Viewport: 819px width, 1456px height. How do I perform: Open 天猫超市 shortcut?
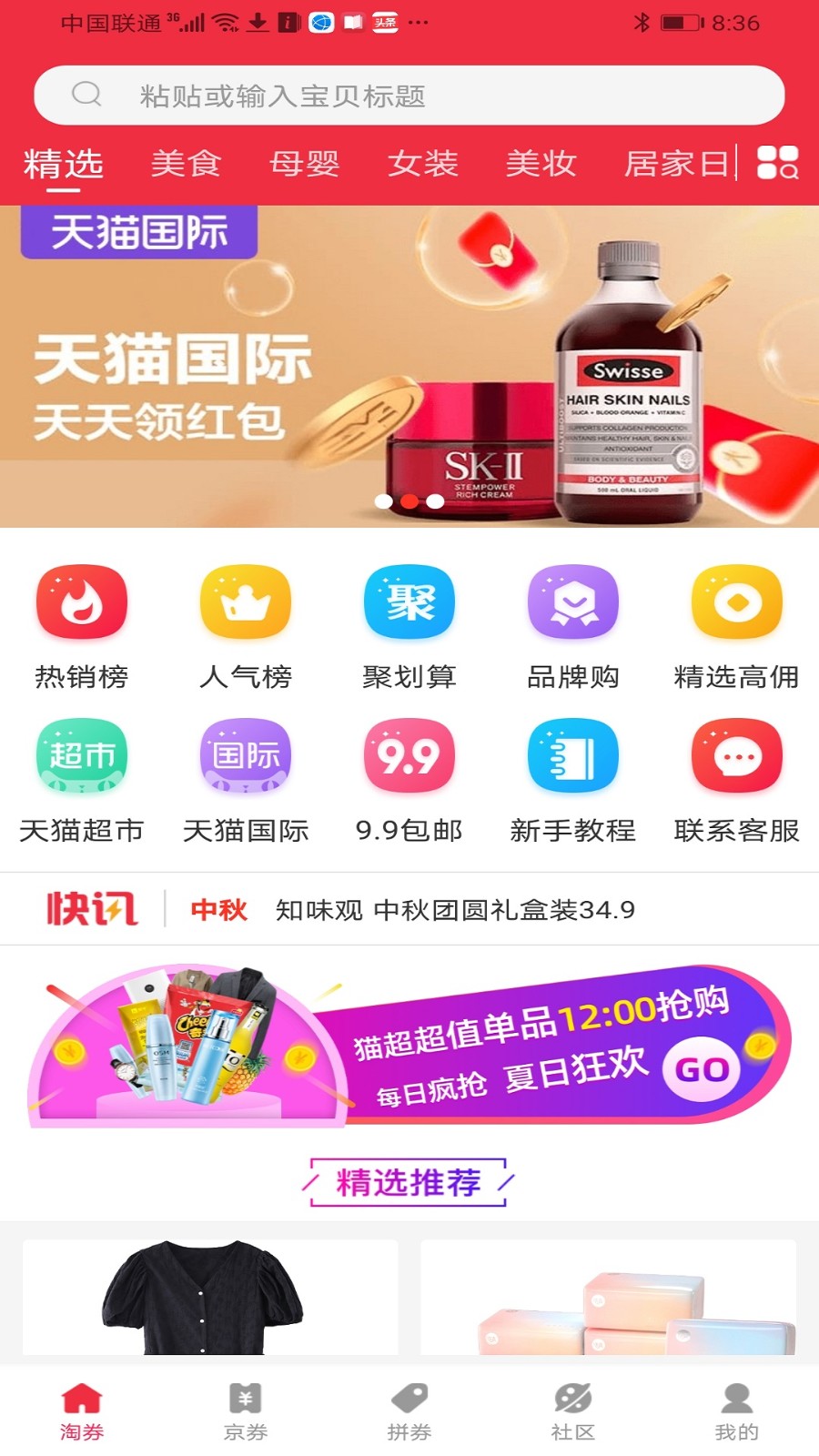click(x=82, y=780)
